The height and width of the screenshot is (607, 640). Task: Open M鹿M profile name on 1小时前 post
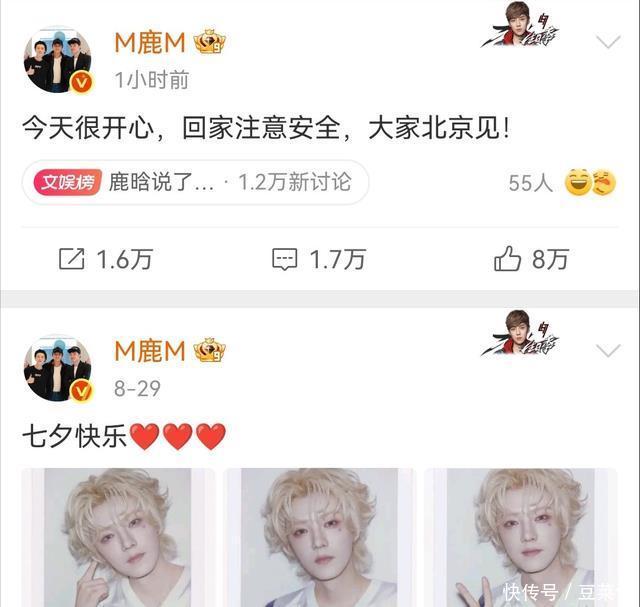click(x=150, y=42)
